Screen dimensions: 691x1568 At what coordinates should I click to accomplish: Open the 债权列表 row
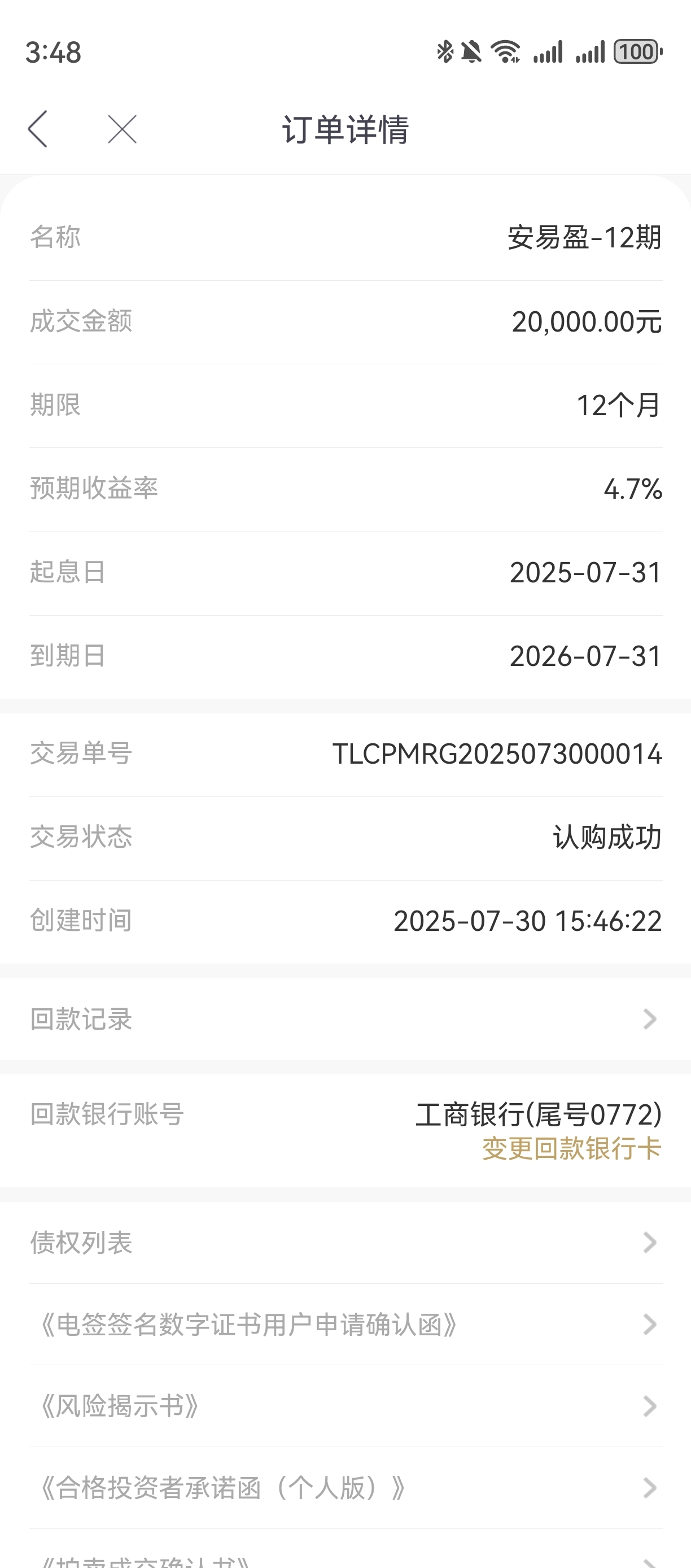[x=345, y=1242]
